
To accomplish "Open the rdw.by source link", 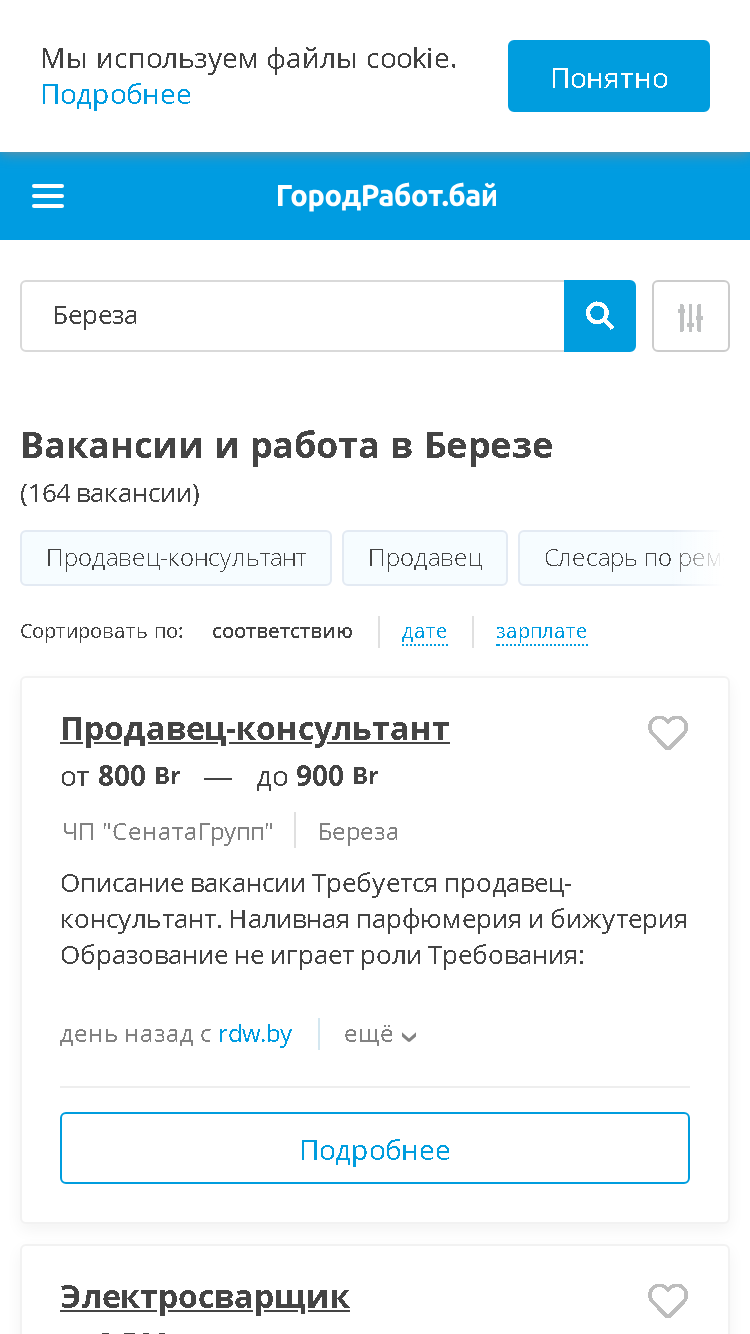I will click(255, 1034).
